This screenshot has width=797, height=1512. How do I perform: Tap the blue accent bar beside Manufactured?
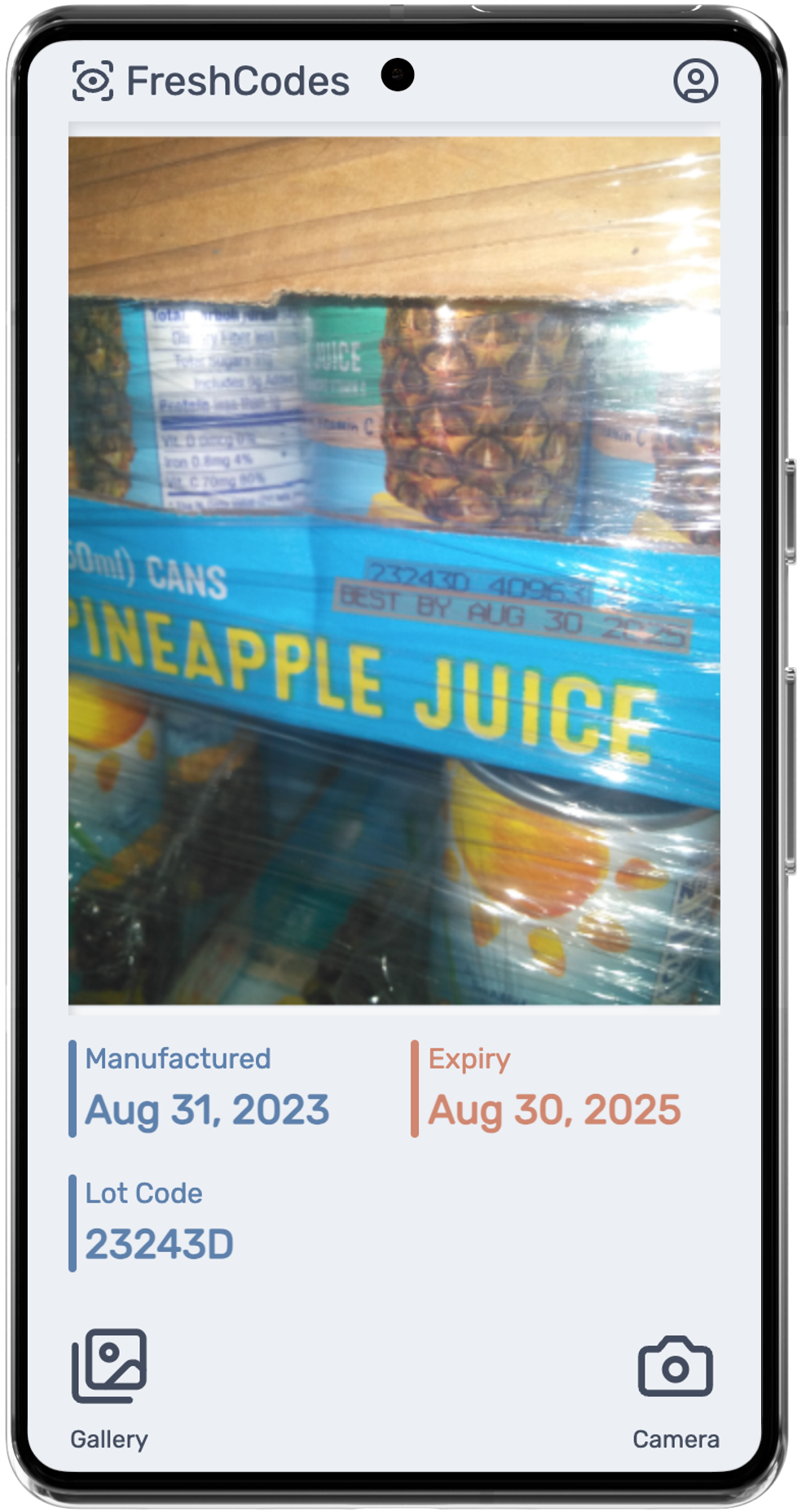(73, 1086)
